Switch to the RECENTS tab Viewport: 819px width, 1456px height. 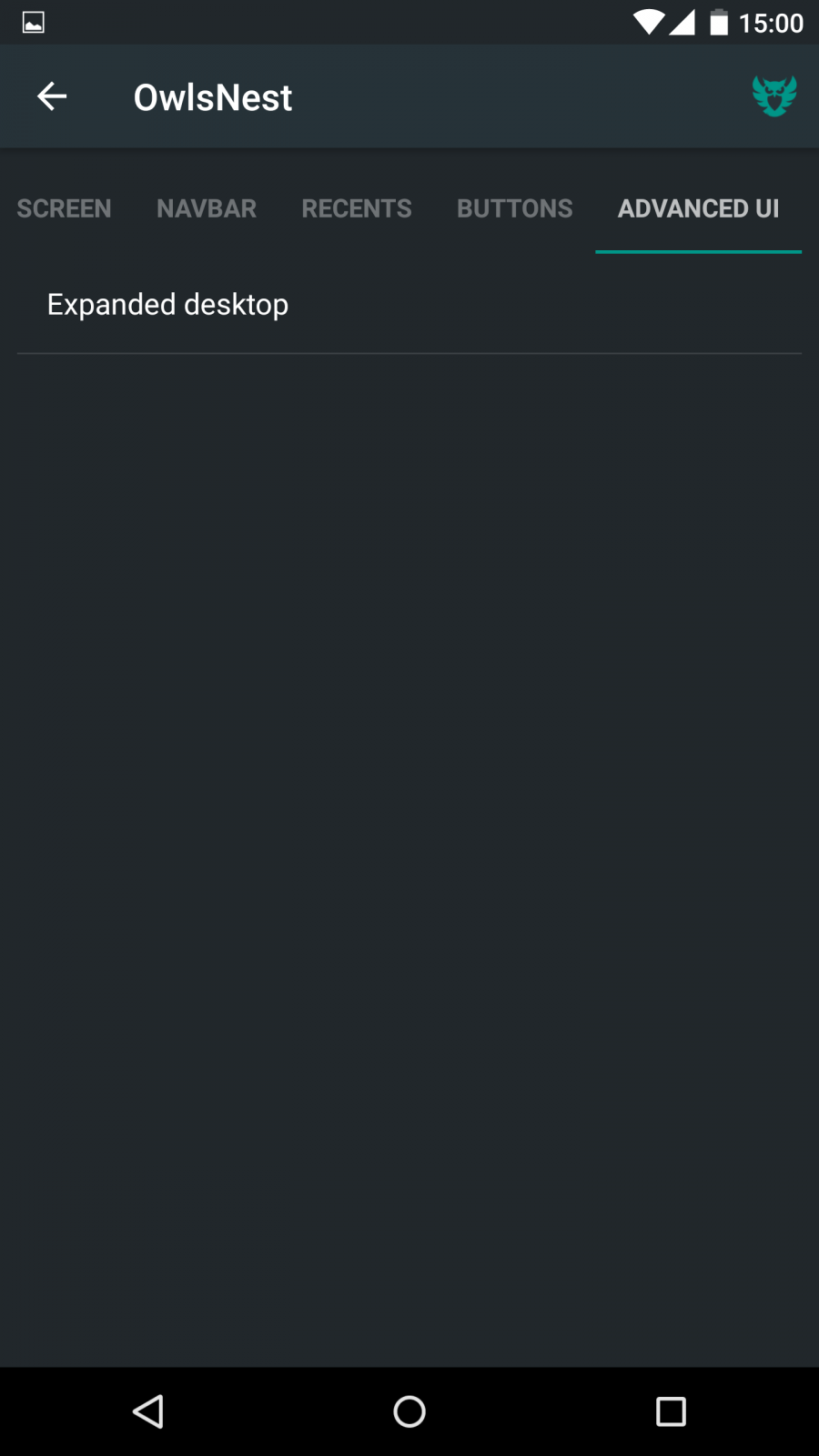pyautogui.click(x=357, y=208)
